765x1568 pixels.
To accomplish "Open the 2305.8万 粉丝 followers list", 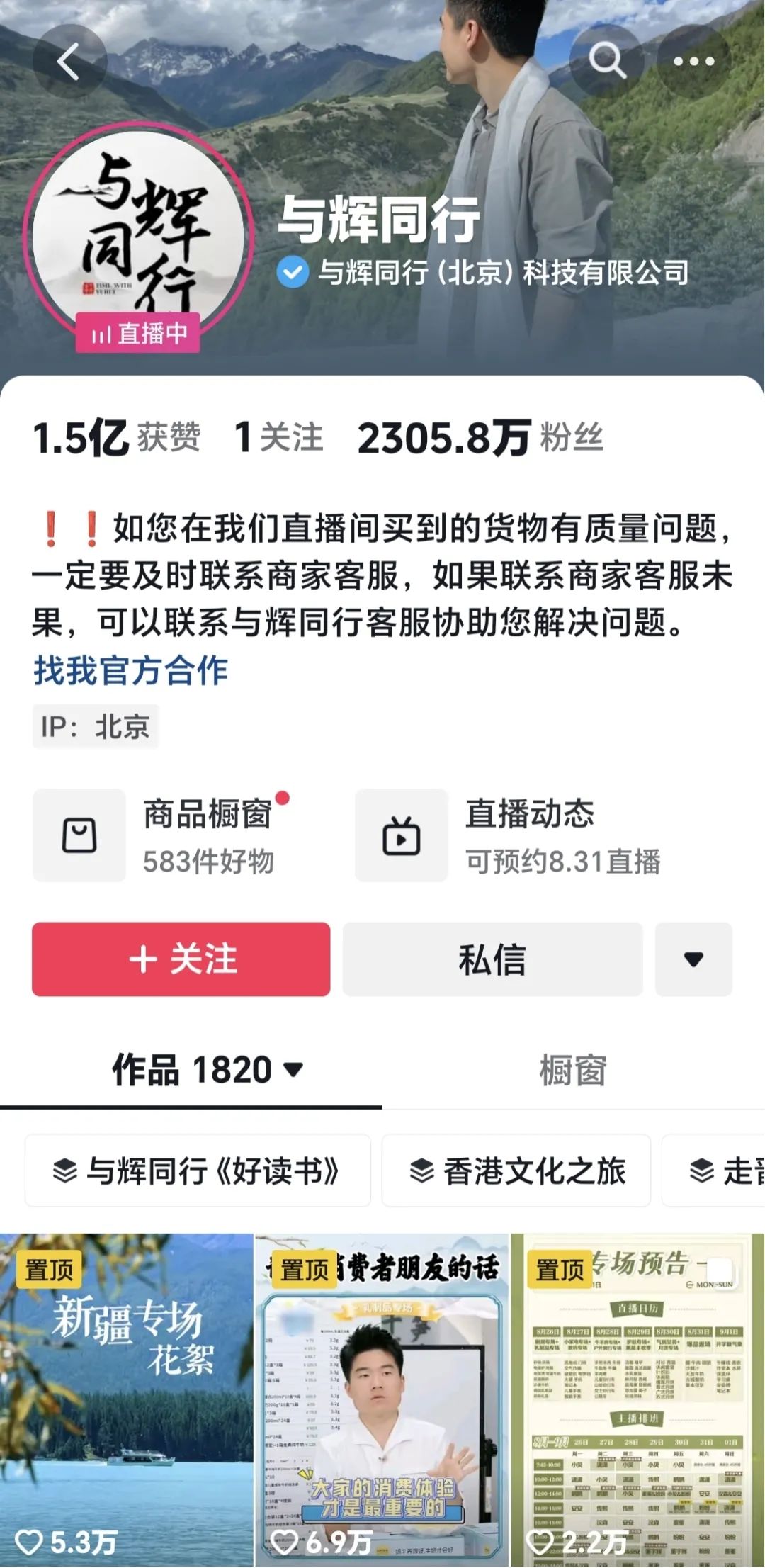I will (480, 437).
